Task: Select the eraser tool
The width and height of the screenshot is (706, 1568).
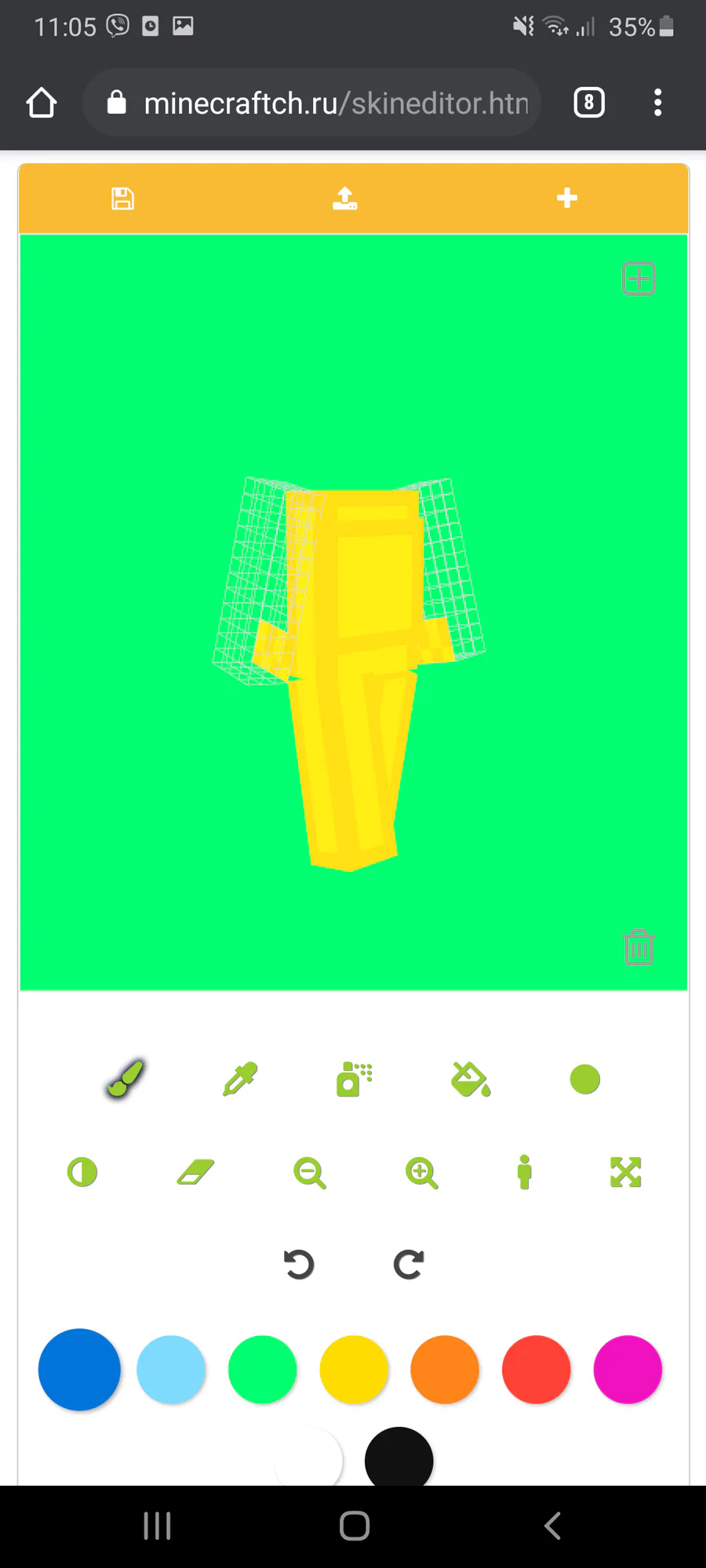Action: point(195,1173)
